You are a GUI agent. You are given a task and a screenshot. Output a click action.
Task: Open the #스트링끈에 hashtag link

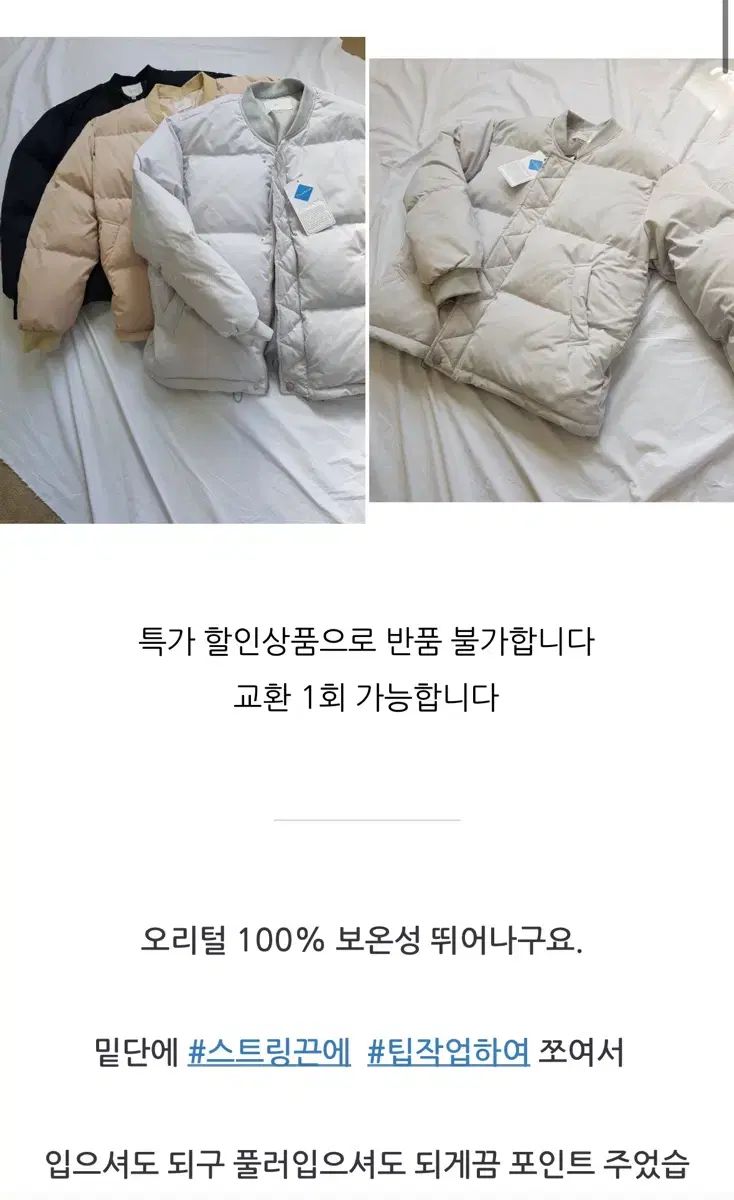[269, 1053]
